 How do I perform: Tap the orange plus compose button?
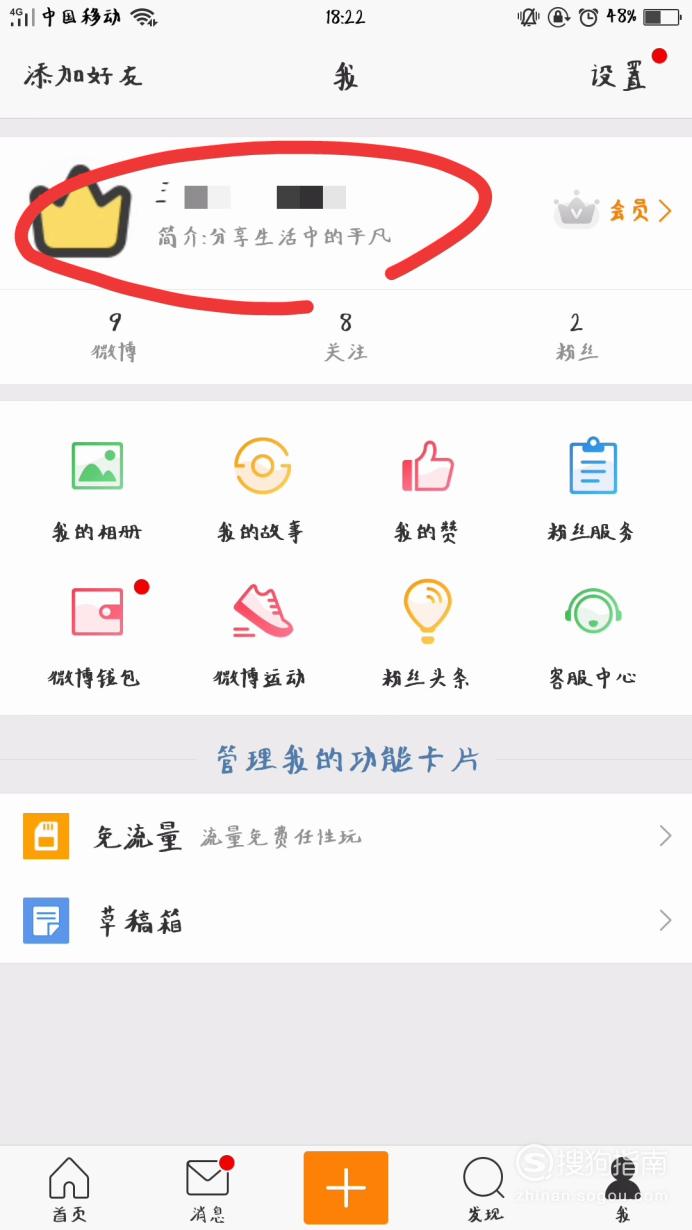click(346, 1188)
